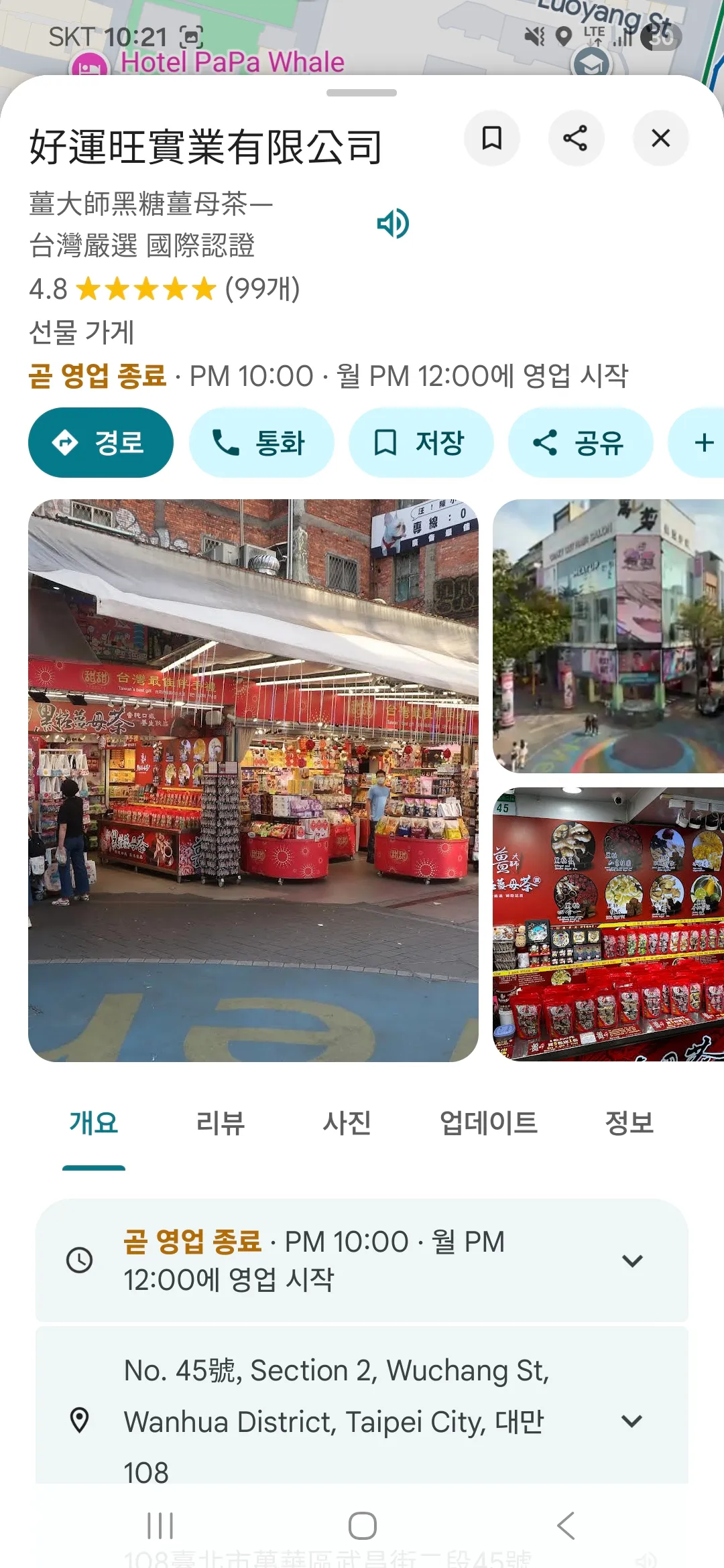Expand the Wuchang St address row
The image size is (724, 1568).
click(x=631, y=1421)
